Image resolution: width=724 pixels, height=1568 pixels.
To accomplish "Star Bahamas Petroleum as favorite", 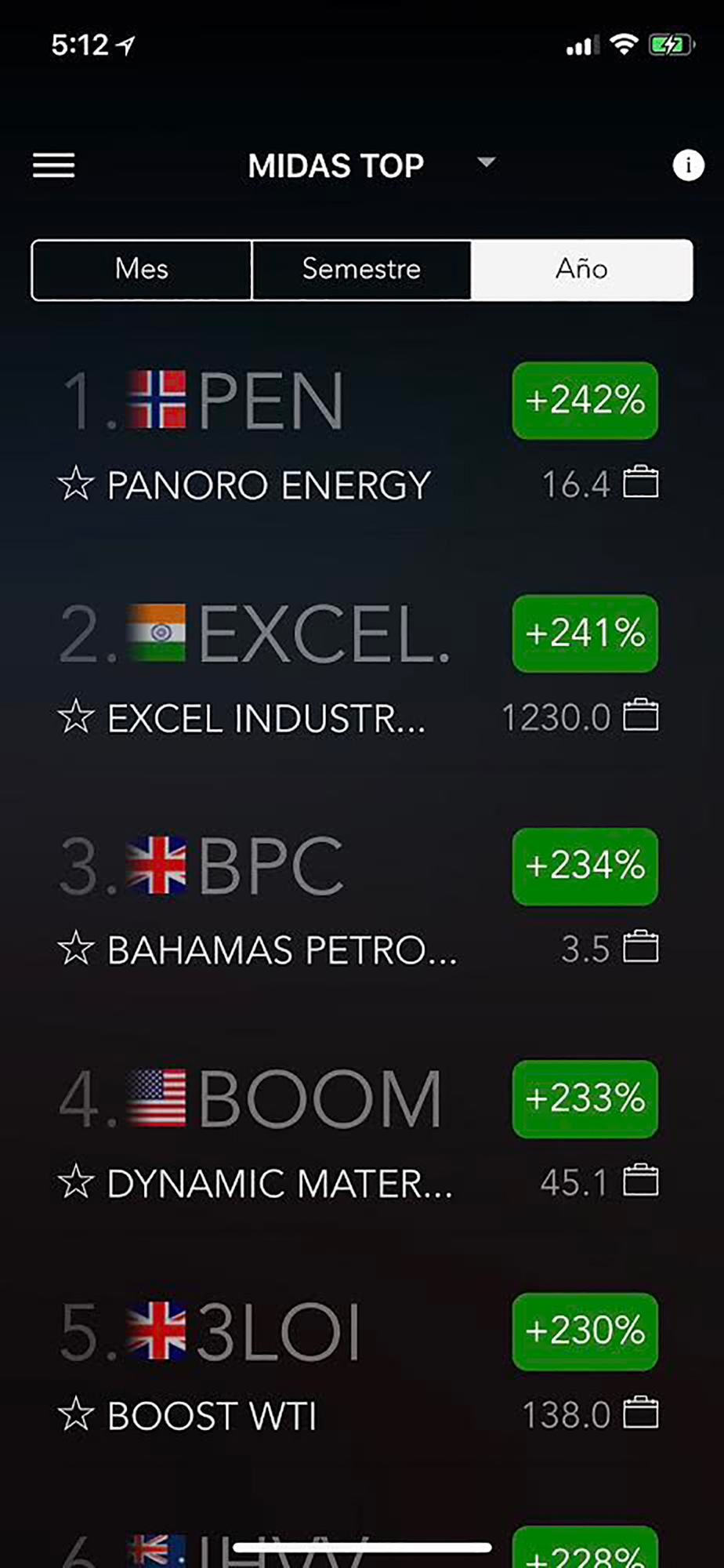I will [x=76, y=949].
